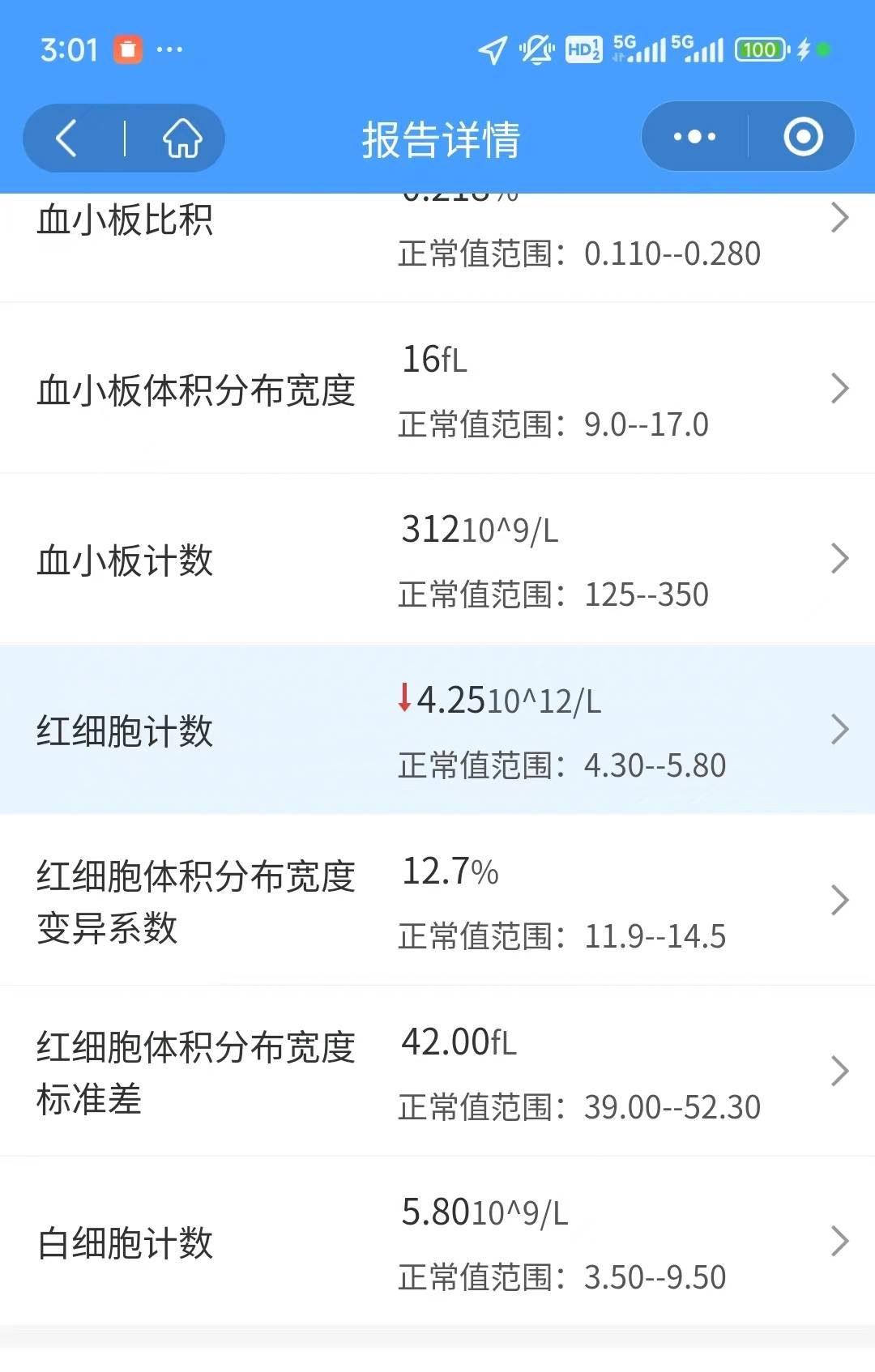This screenshot has width=875, height=1372.
Task: Tap the battery indicator showing 100
Action: (x=758, y=49)
